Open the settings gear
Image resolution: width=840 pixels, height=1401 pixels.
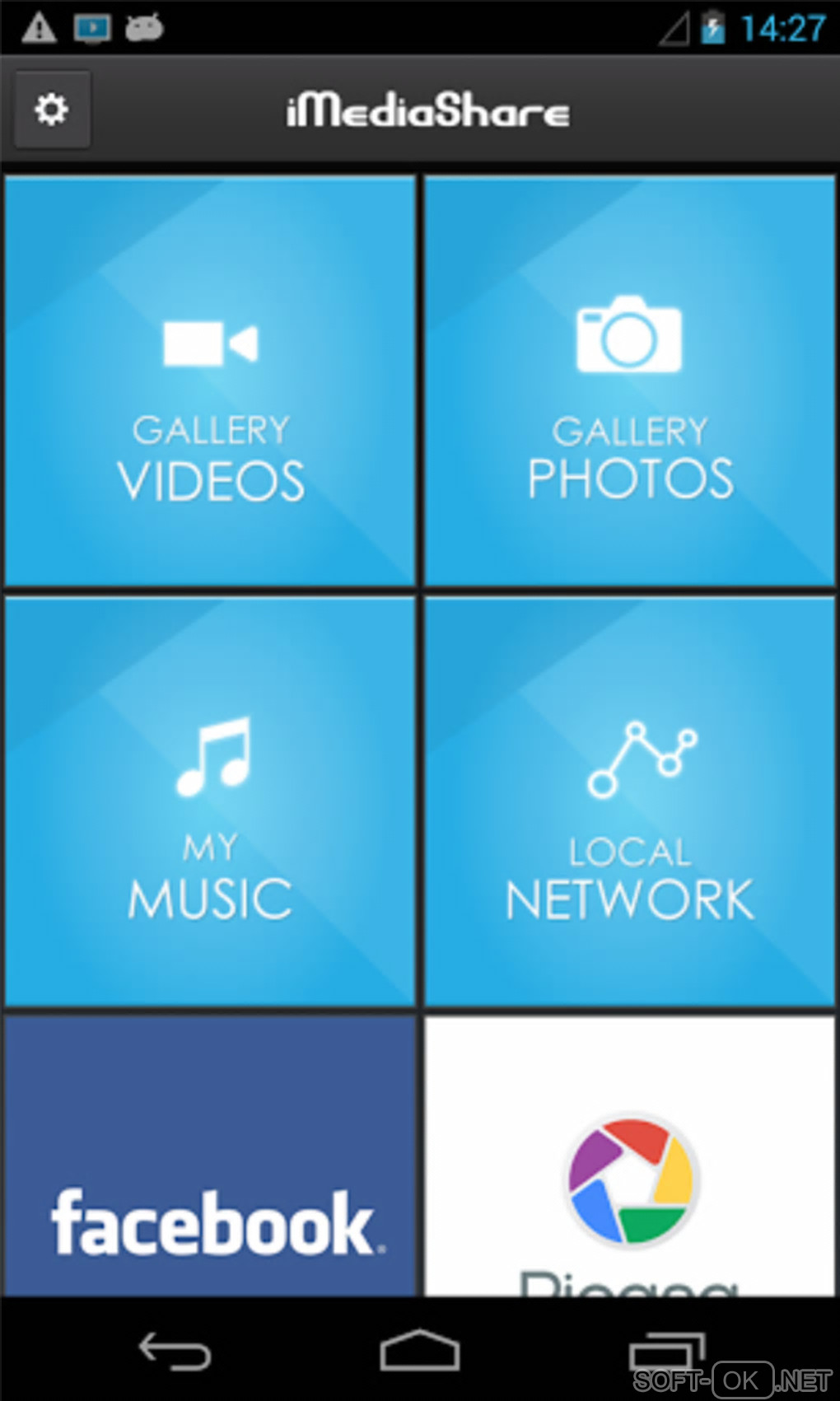[x=52, y=110]
